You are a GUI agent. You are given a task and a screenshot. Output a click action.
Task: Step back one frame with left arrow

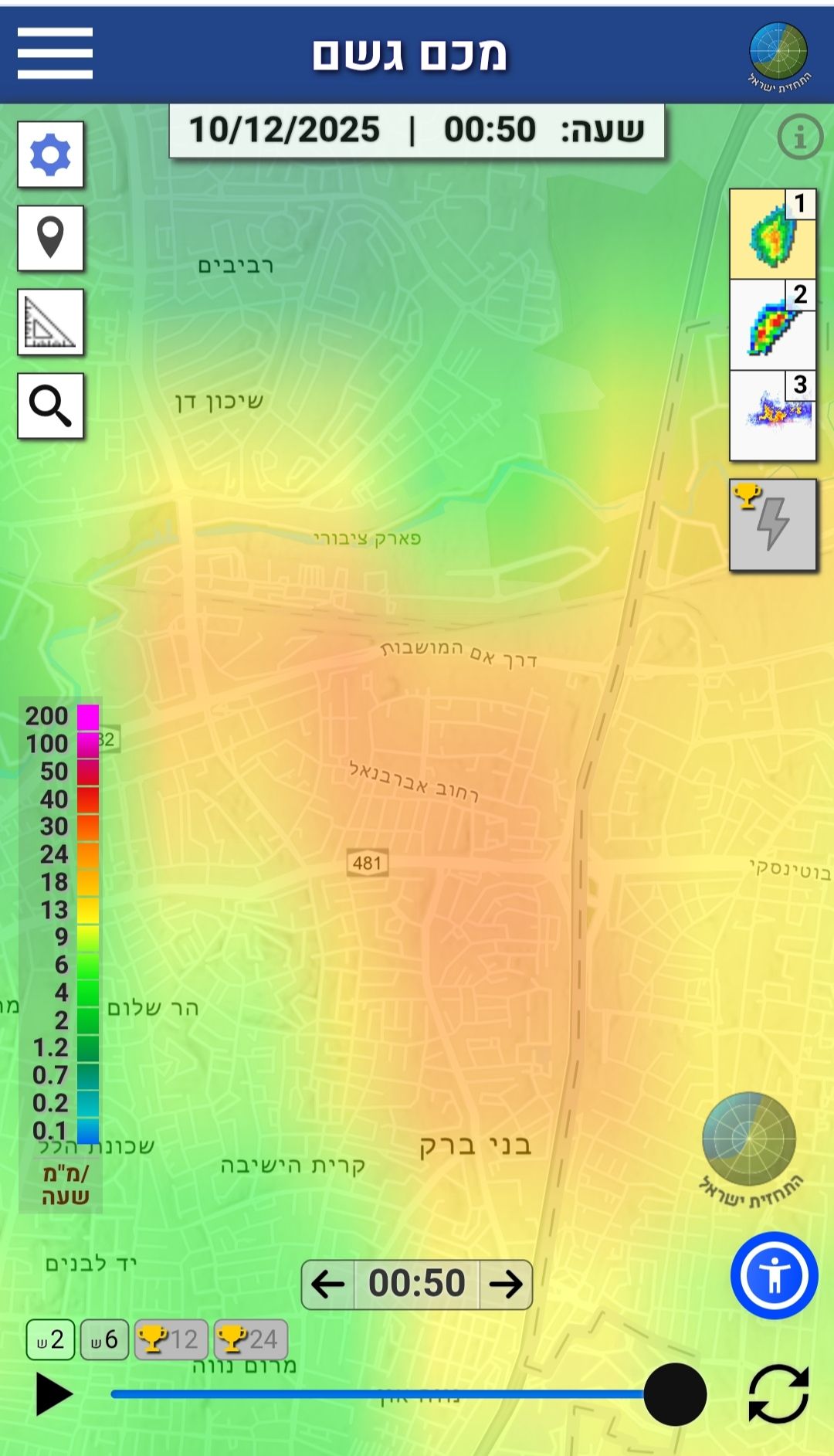[328, 1285]
